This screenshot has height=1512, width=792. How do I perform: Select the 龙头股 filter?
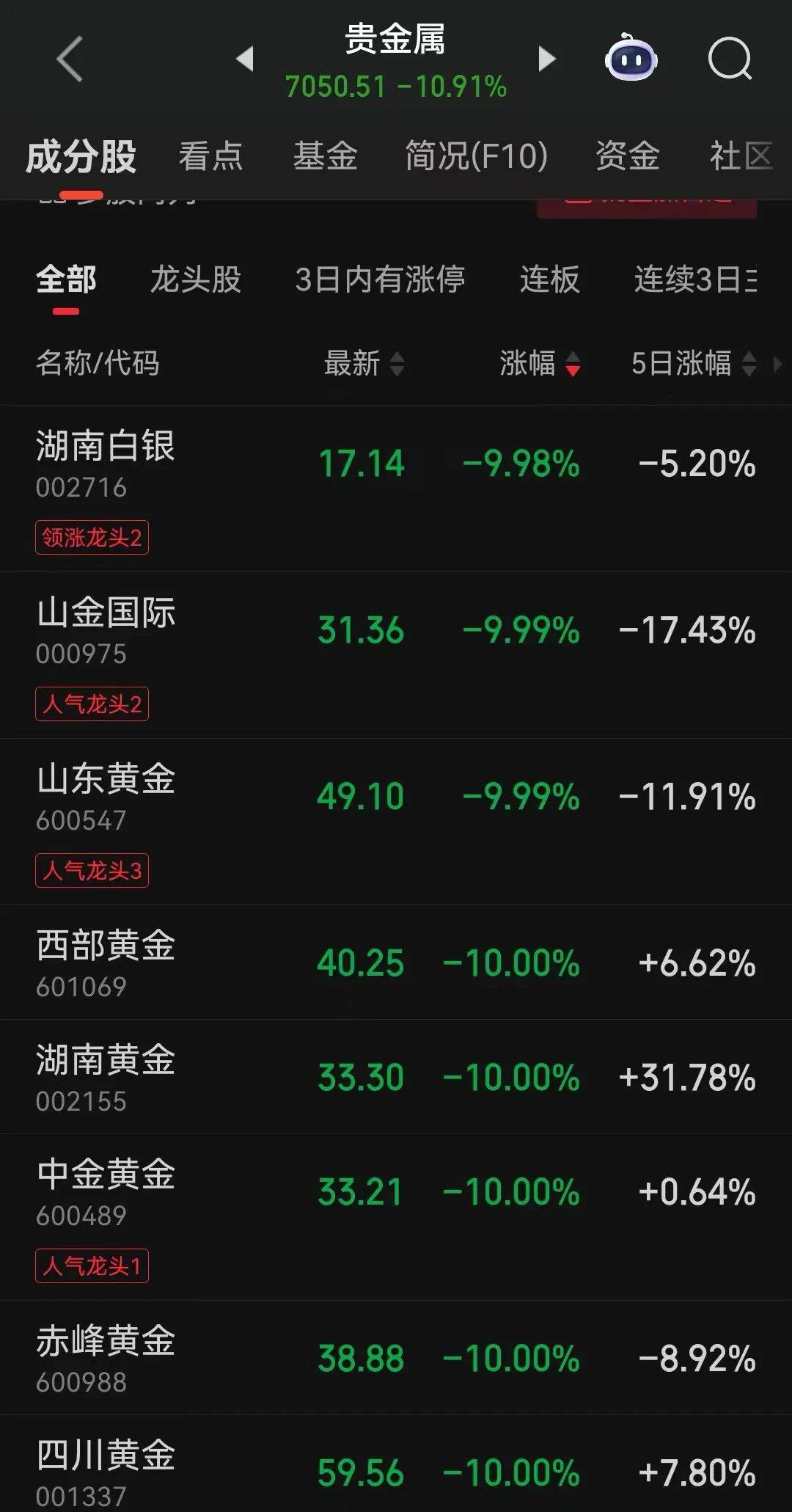pyautogui.click(x=196, y=280)
